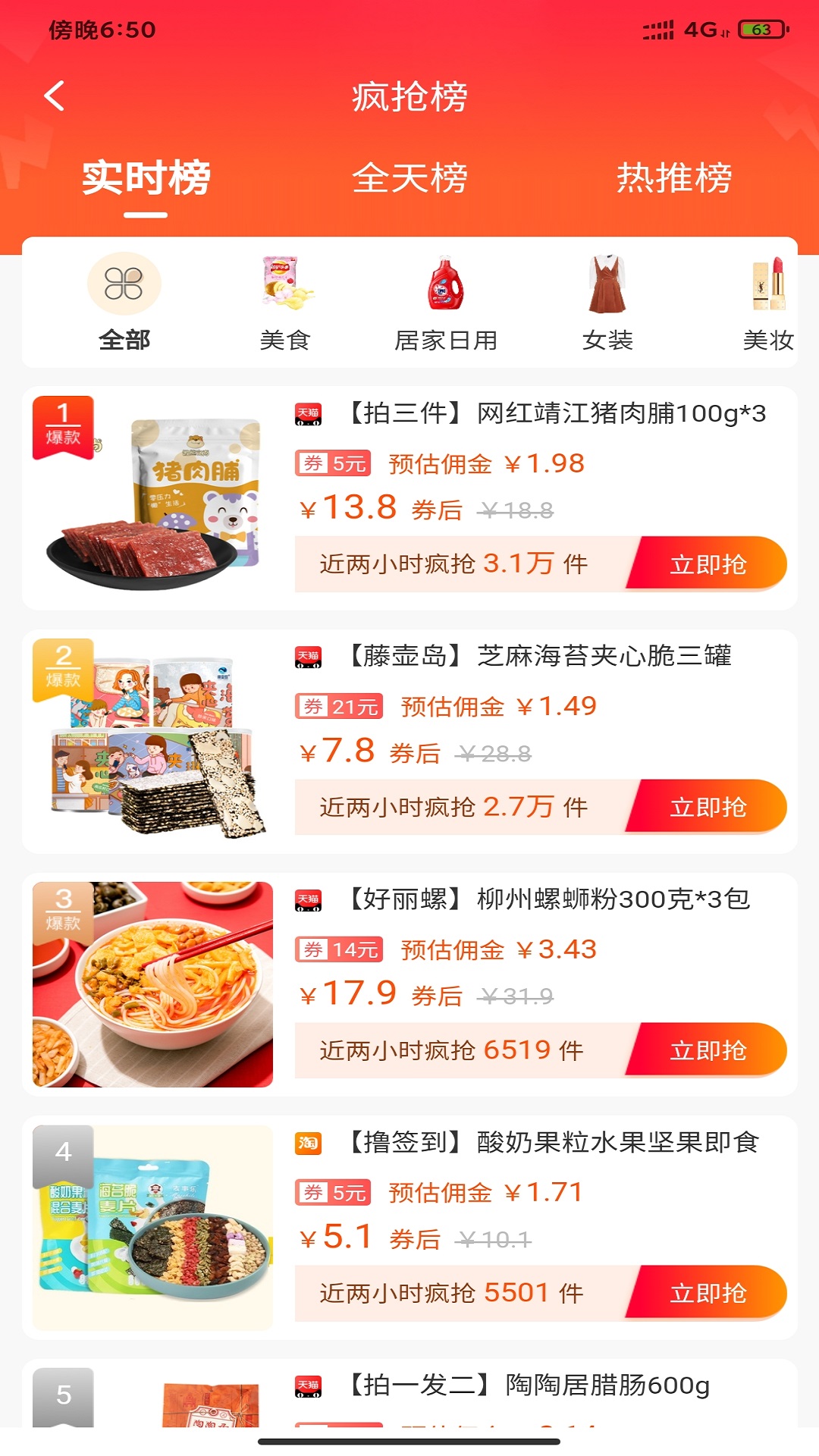Tap 立即抢 for 酸奶果粒水果坚果
The height and width of the screenshot is (1456, 819).
[708, 1293]
